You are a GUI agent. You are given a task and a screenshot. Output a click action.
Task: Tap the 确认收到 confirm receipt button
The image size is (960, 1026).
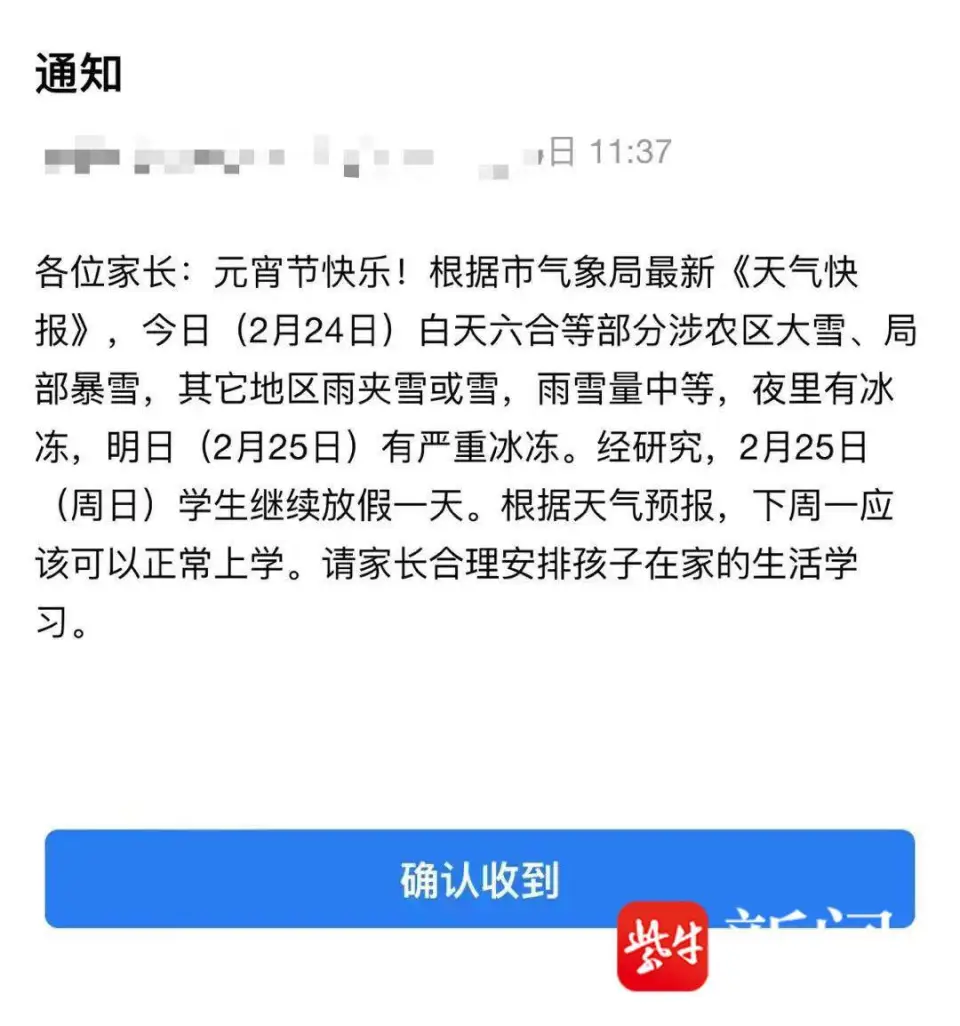click(x=479, y=878)
